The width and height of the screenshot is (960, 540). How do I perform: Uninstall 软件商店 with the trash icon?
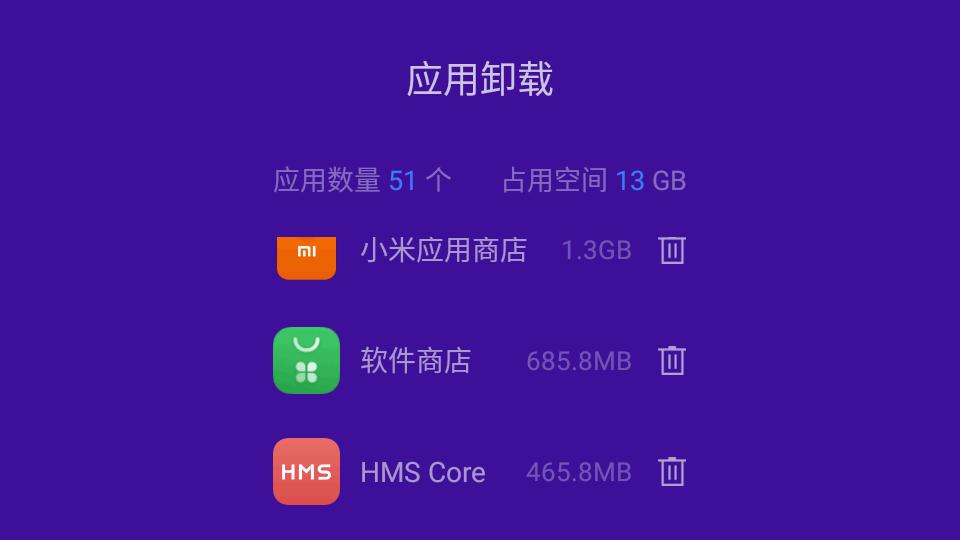coord(672,360)
